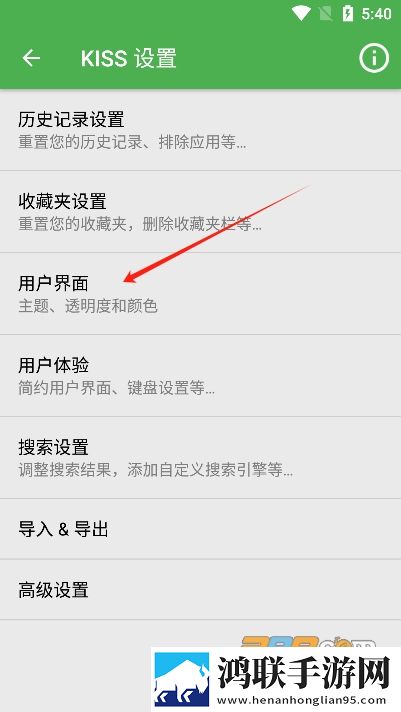
Task: Open 收藏夹设置 (favorites settings)
Action: pyautogui.click(x=200, y=212)
